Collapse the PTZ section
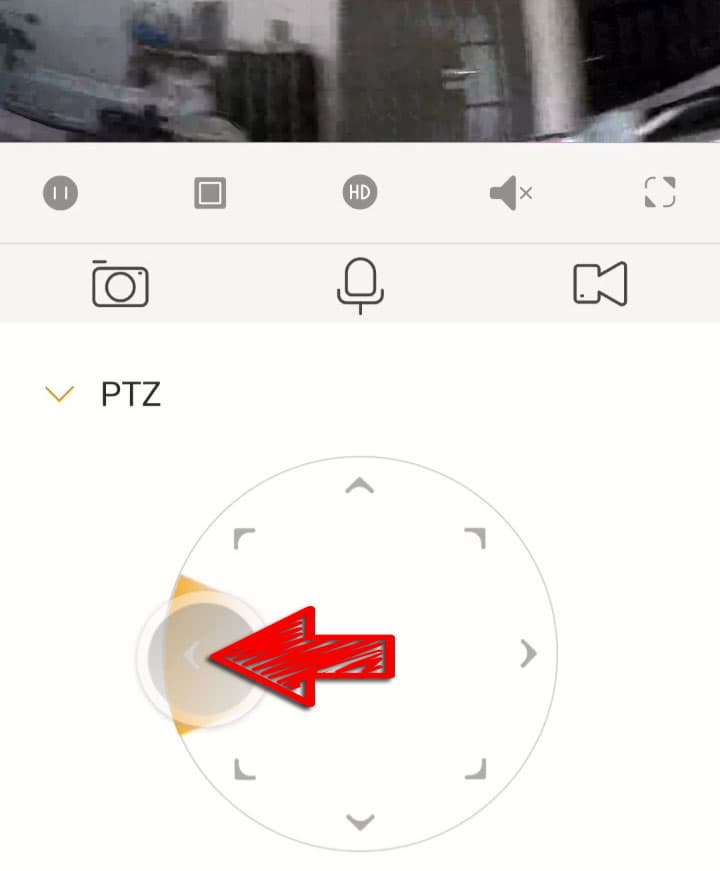 coord(61,395)
